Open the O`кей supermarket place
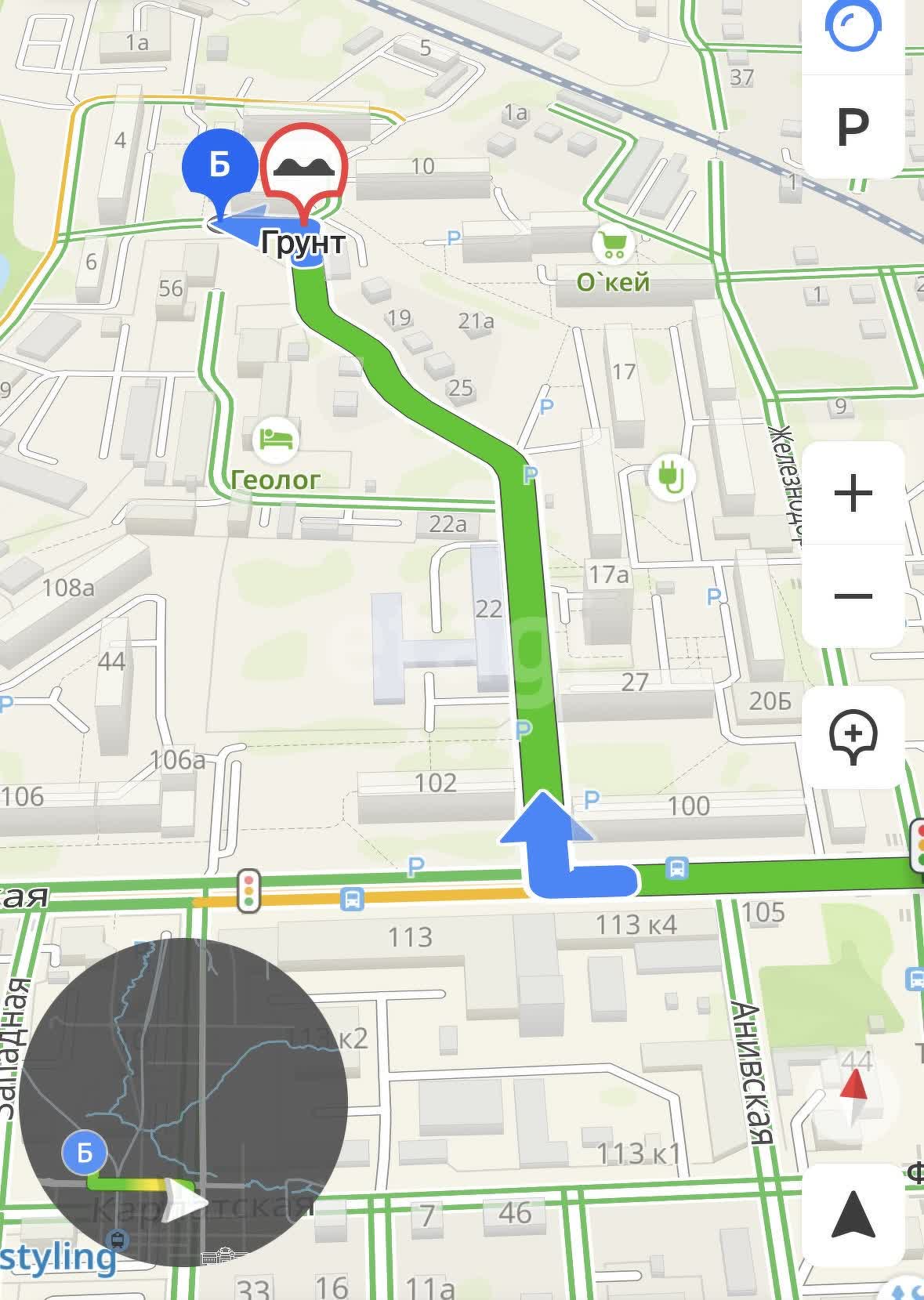This screenshot has width=924, height=1300. (x=613, y=245)
